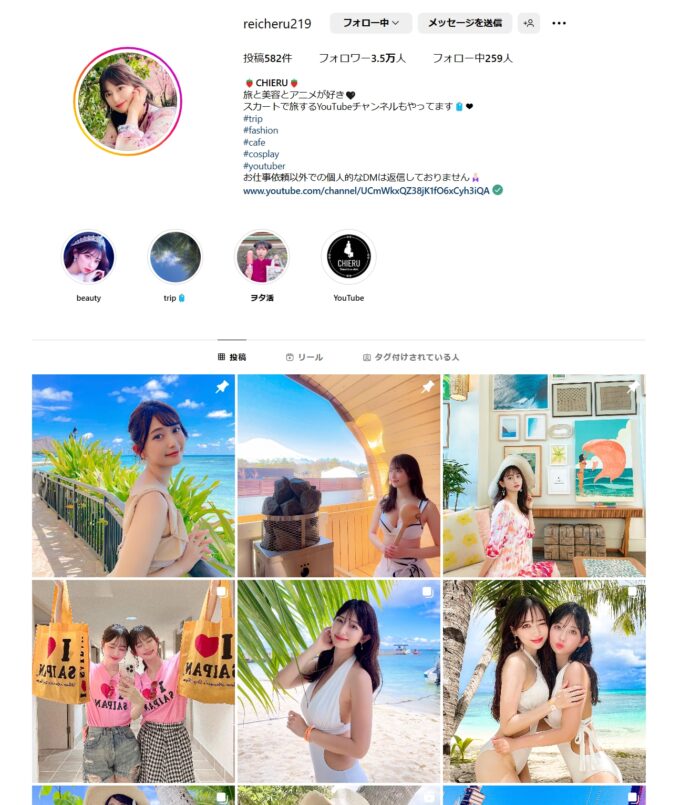Switch to the リール tab

(304, 357)
